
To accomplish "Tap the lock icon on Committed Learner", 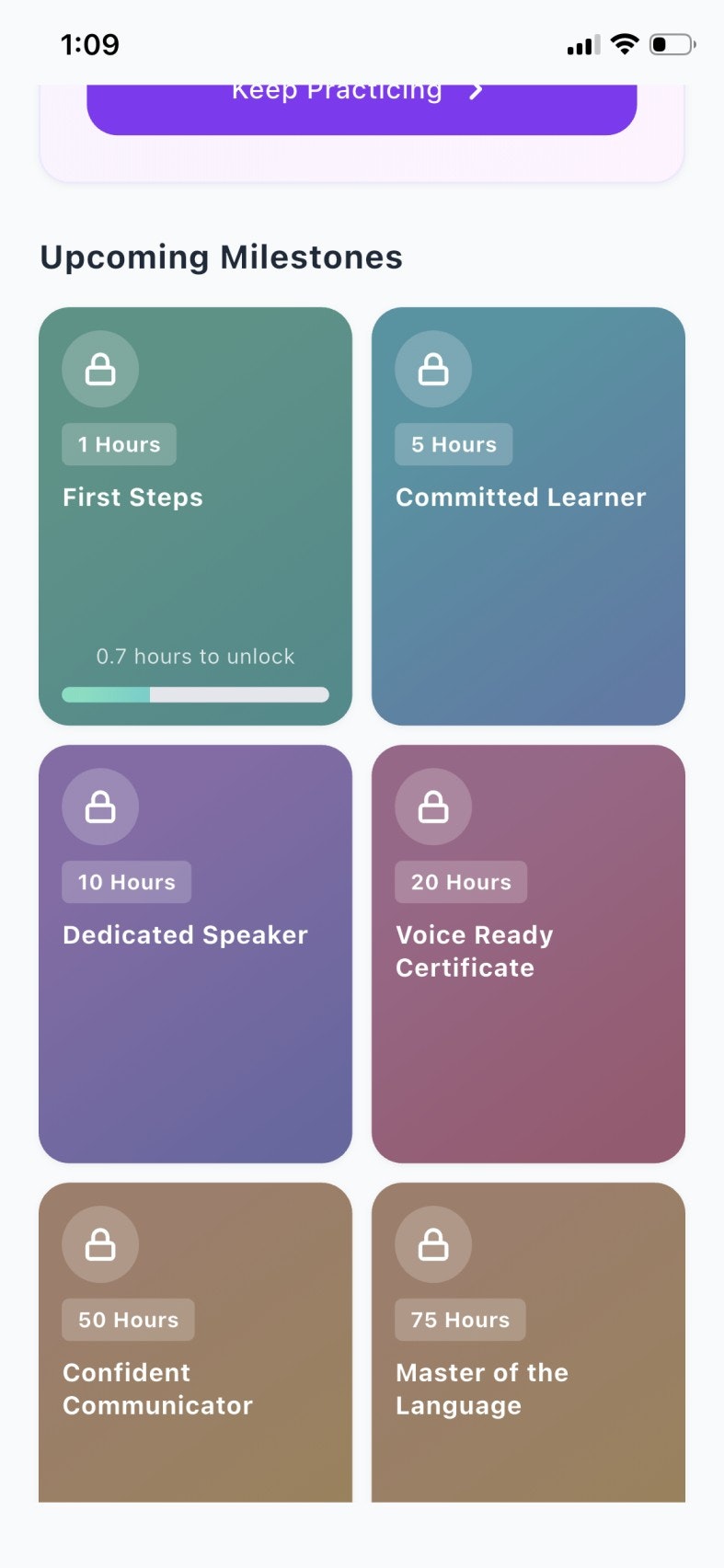I will coord(432,369).
